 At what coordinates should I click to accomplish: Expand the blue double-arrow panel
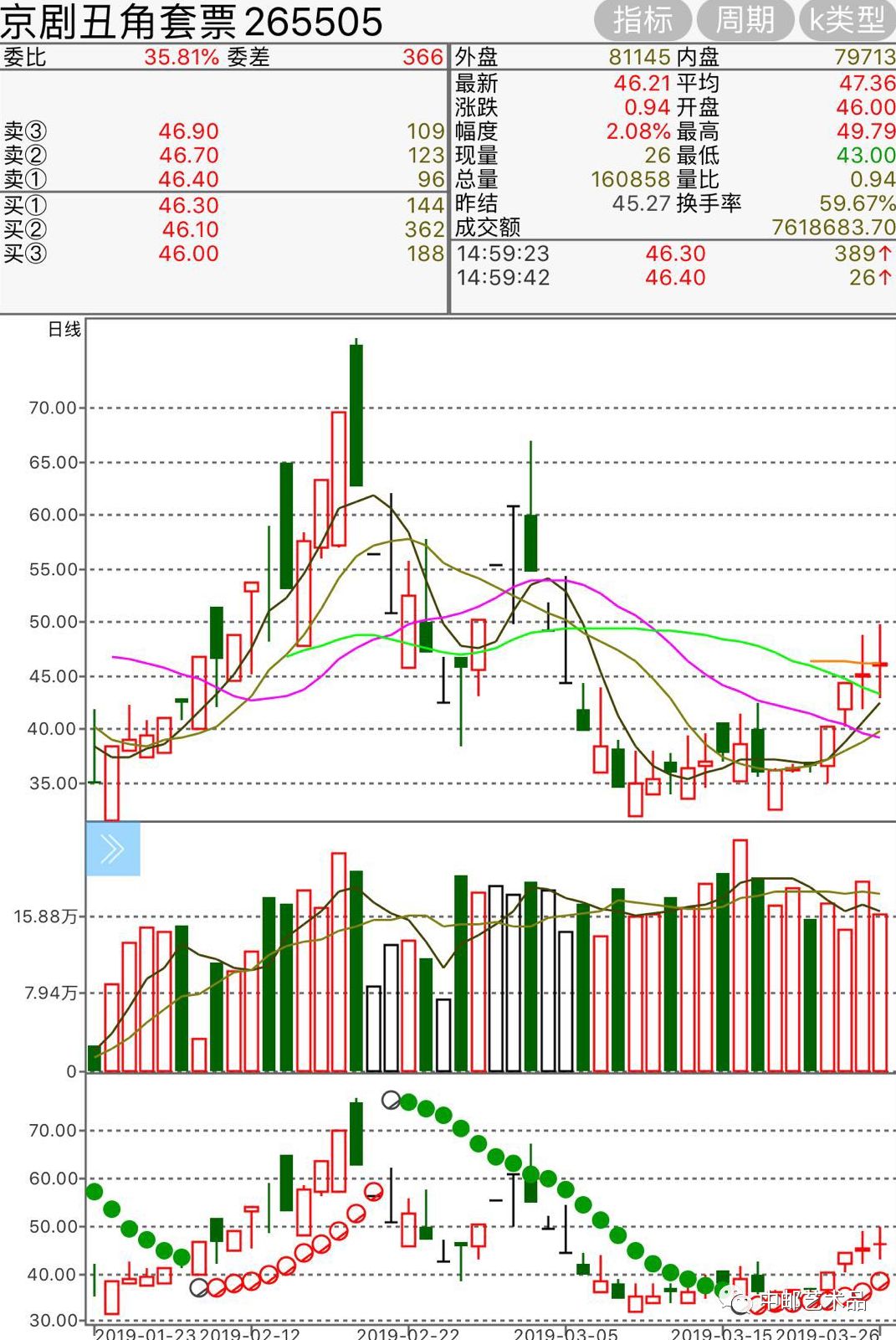[x=113, y=849]
